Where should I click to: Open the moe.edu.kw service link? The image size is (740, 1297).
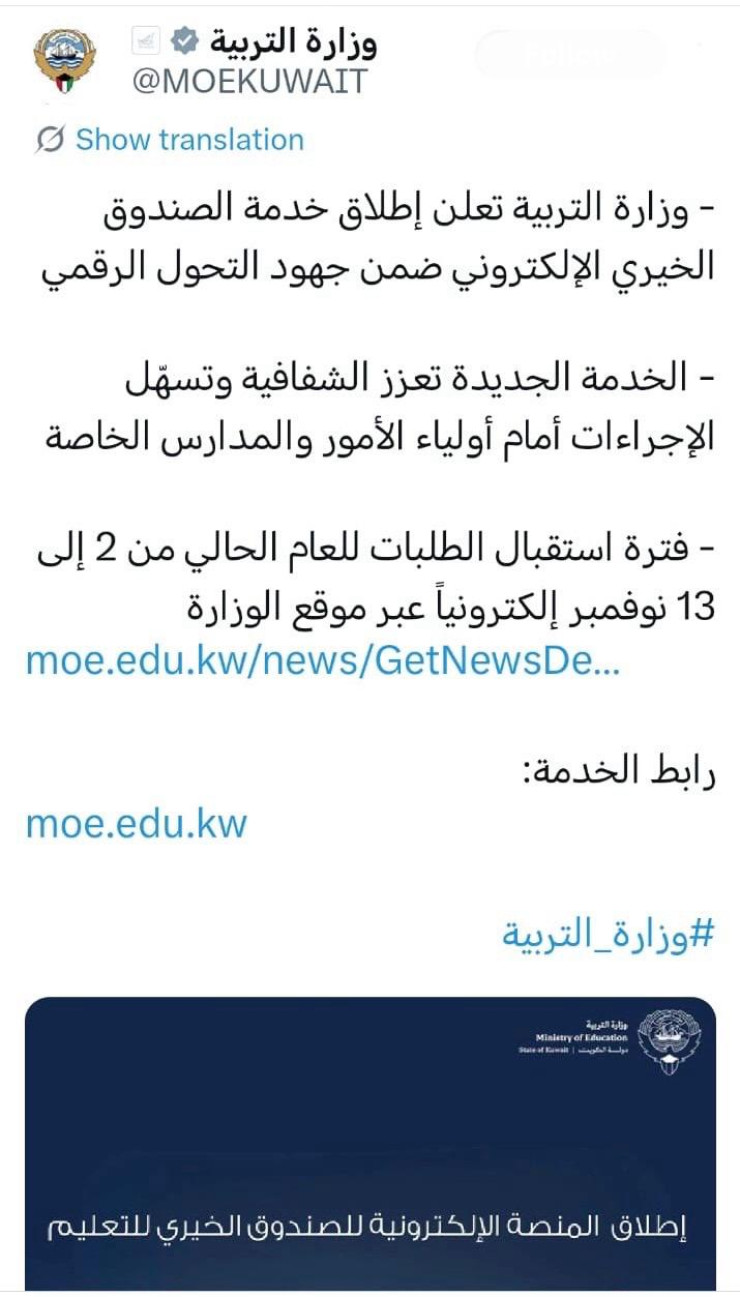(136, 824)
